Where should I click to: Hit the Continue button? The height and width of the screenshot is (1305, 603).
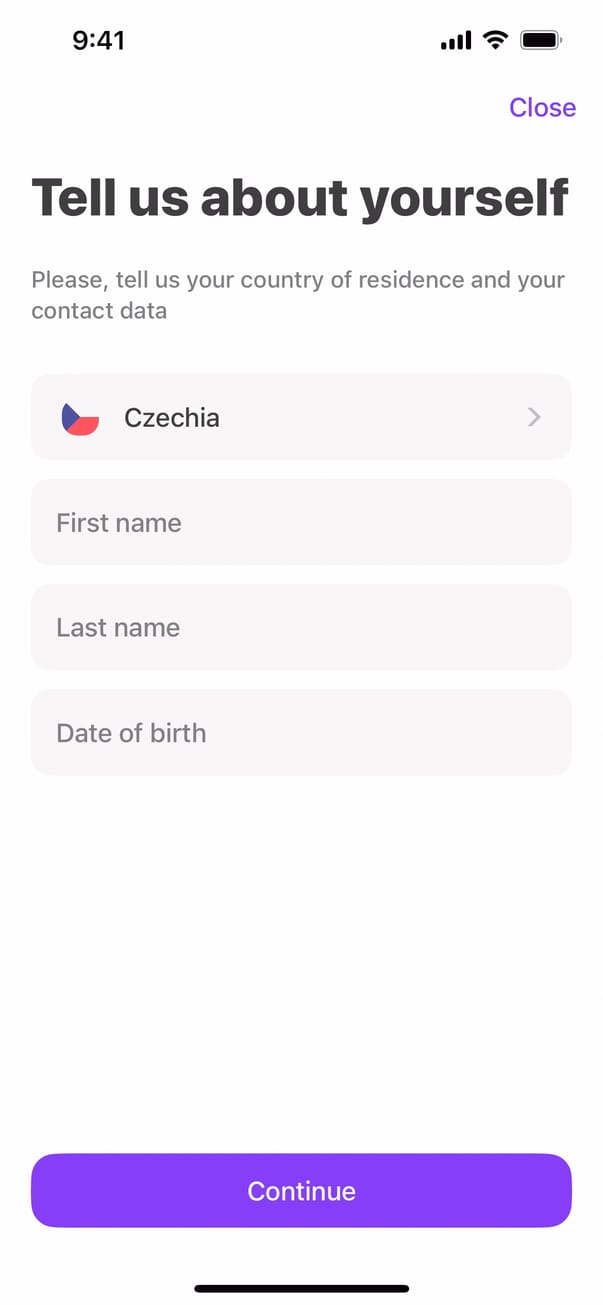click(x=301, y=1190)
